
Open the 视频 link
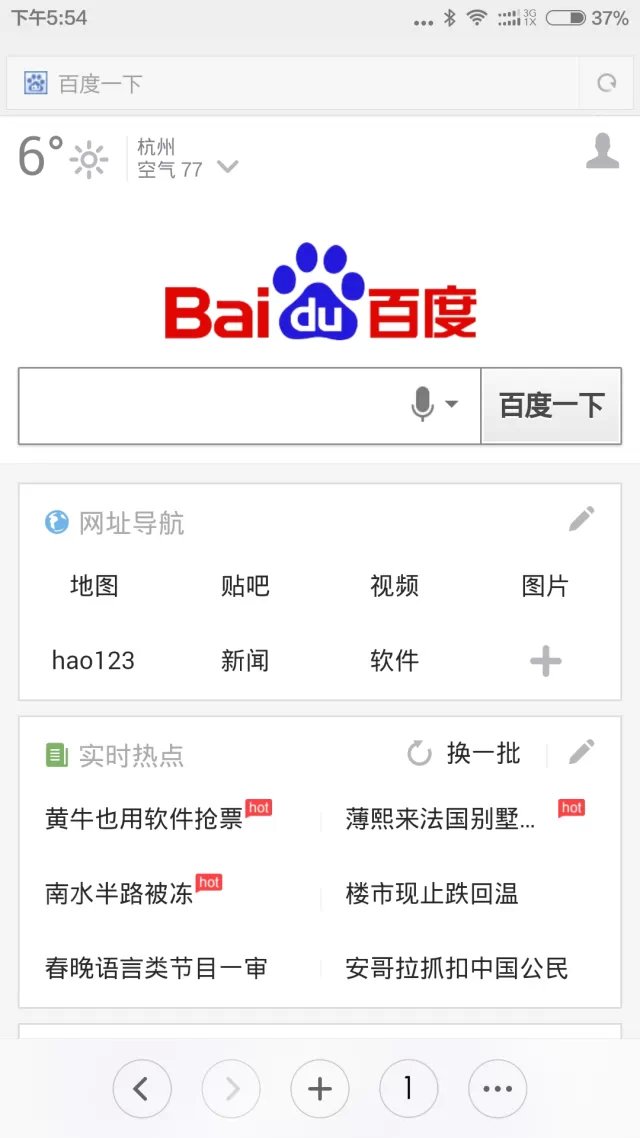[x=394, y=586]
